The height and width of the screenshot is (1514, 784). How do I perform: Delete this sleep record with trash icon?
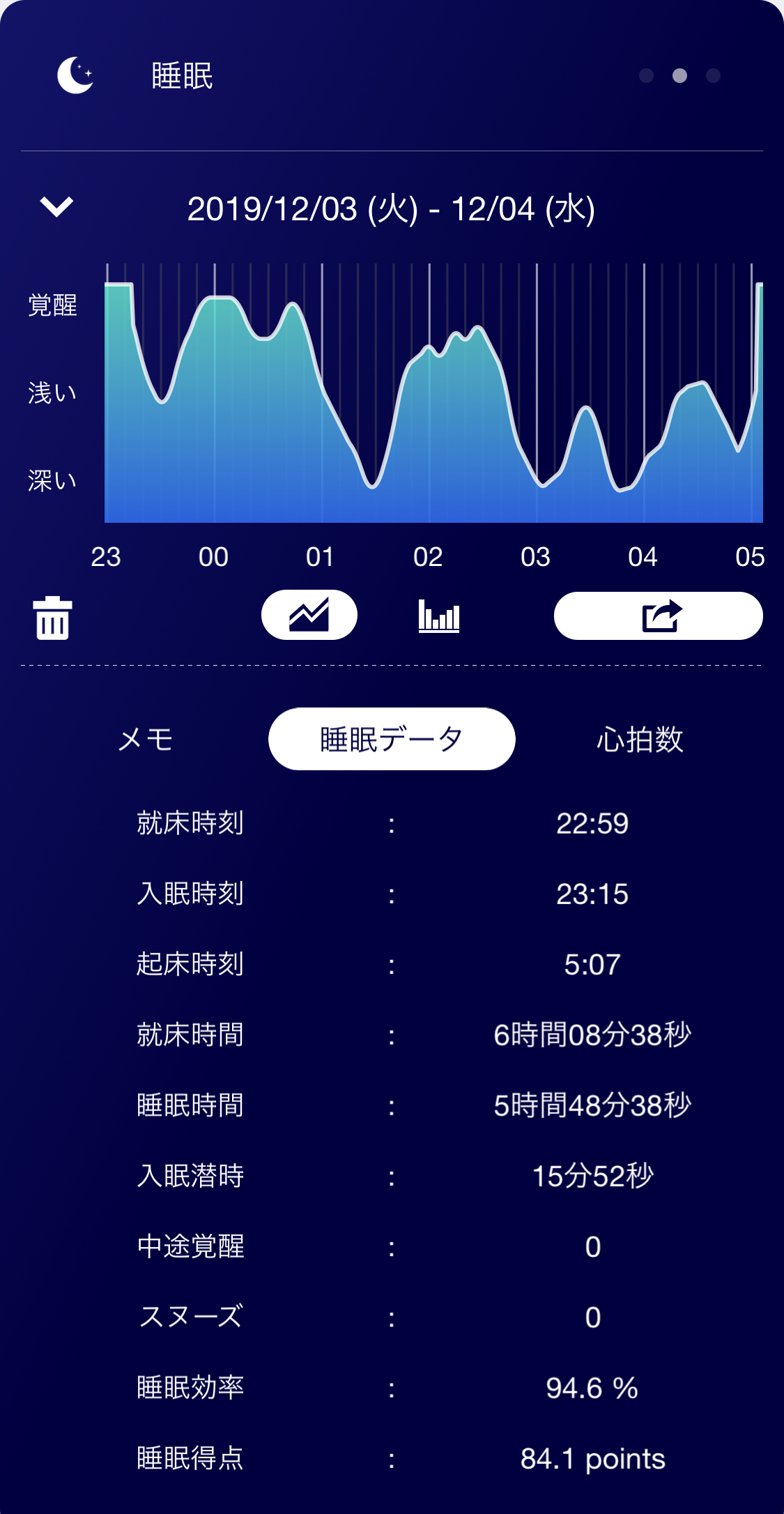53,618
